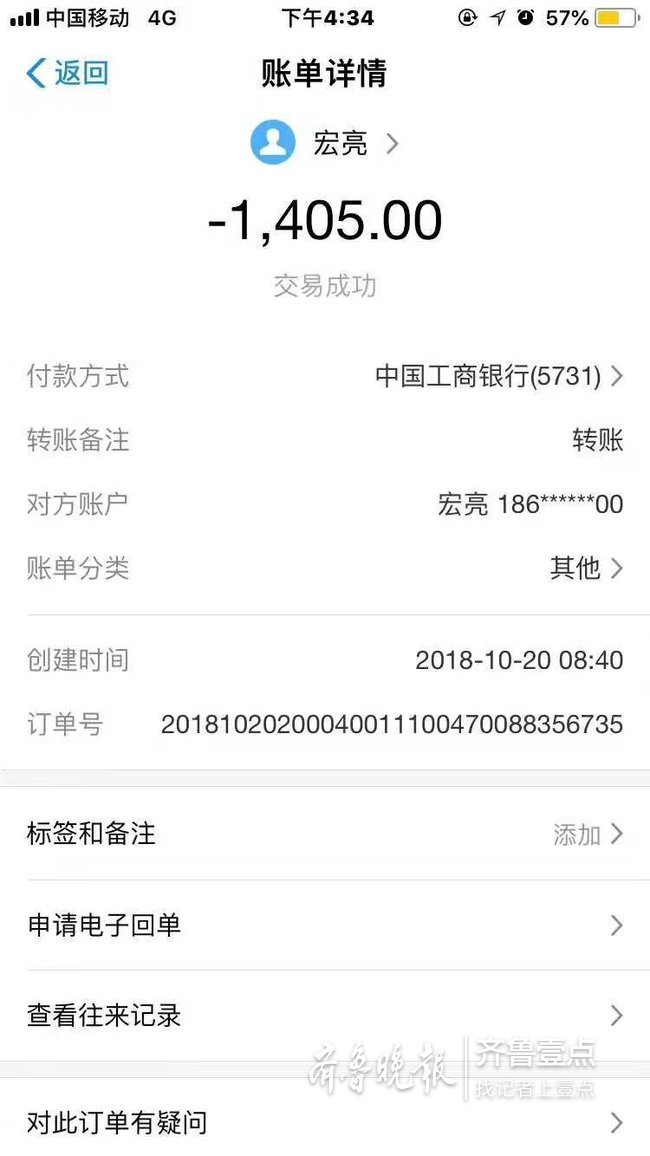The image size is (650, 1156).
Task: Open 对此订单有疑问
Action: point(324,1122)
